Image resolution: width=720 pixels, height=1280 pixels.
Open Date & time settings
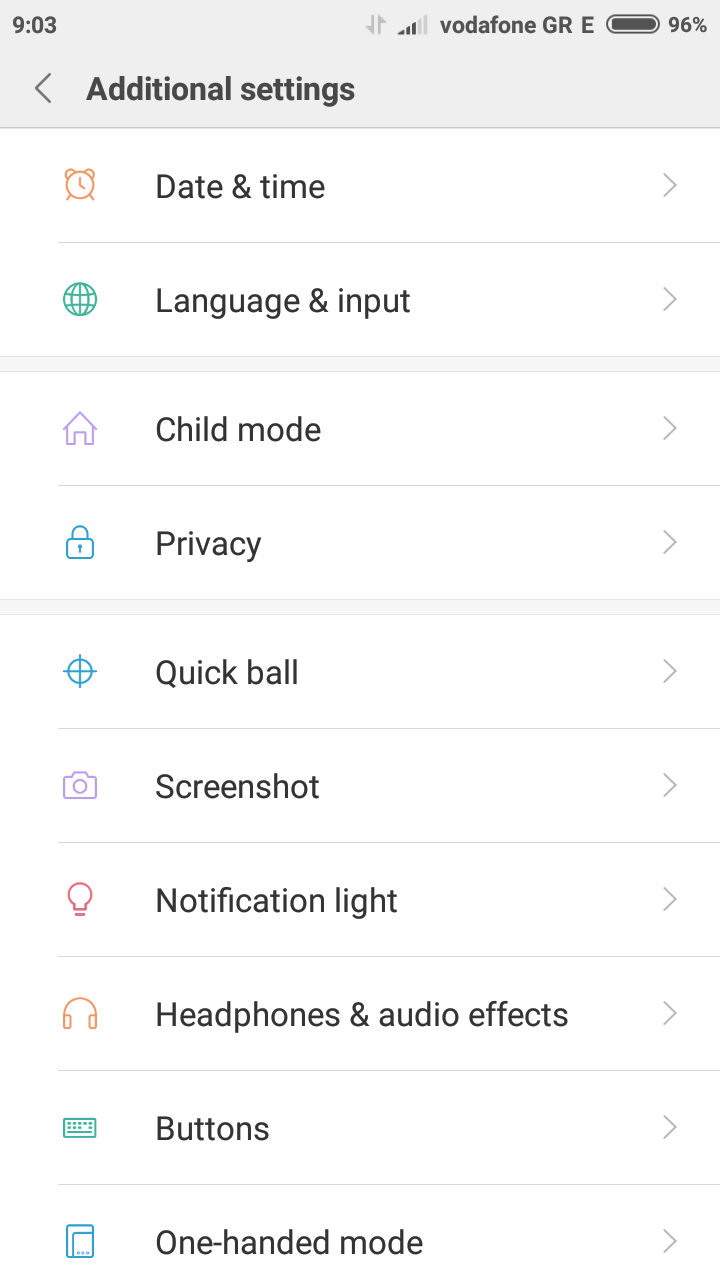[360, 186]
